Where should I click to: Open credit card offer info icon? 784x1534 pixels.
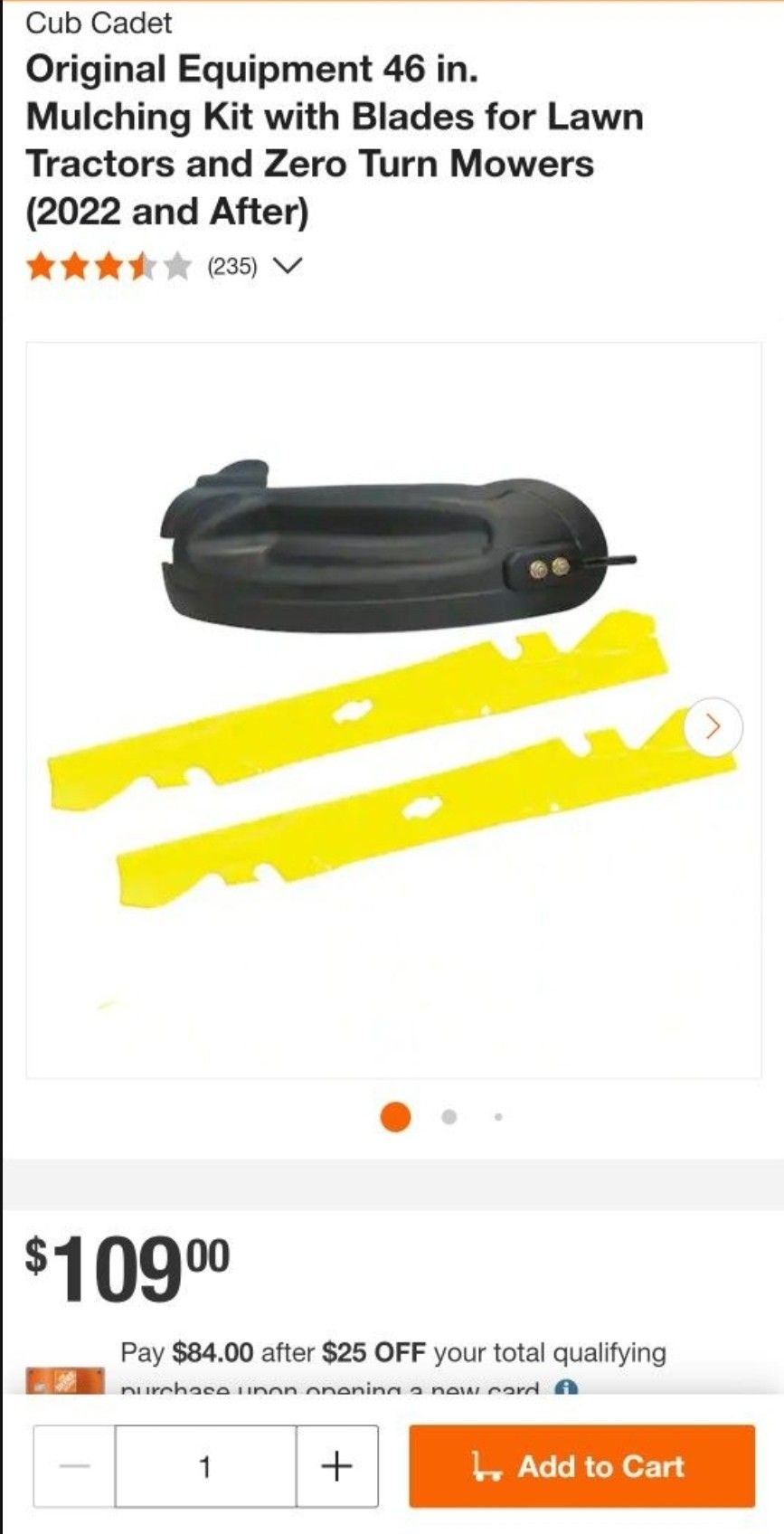click(x=566, y=1388)
